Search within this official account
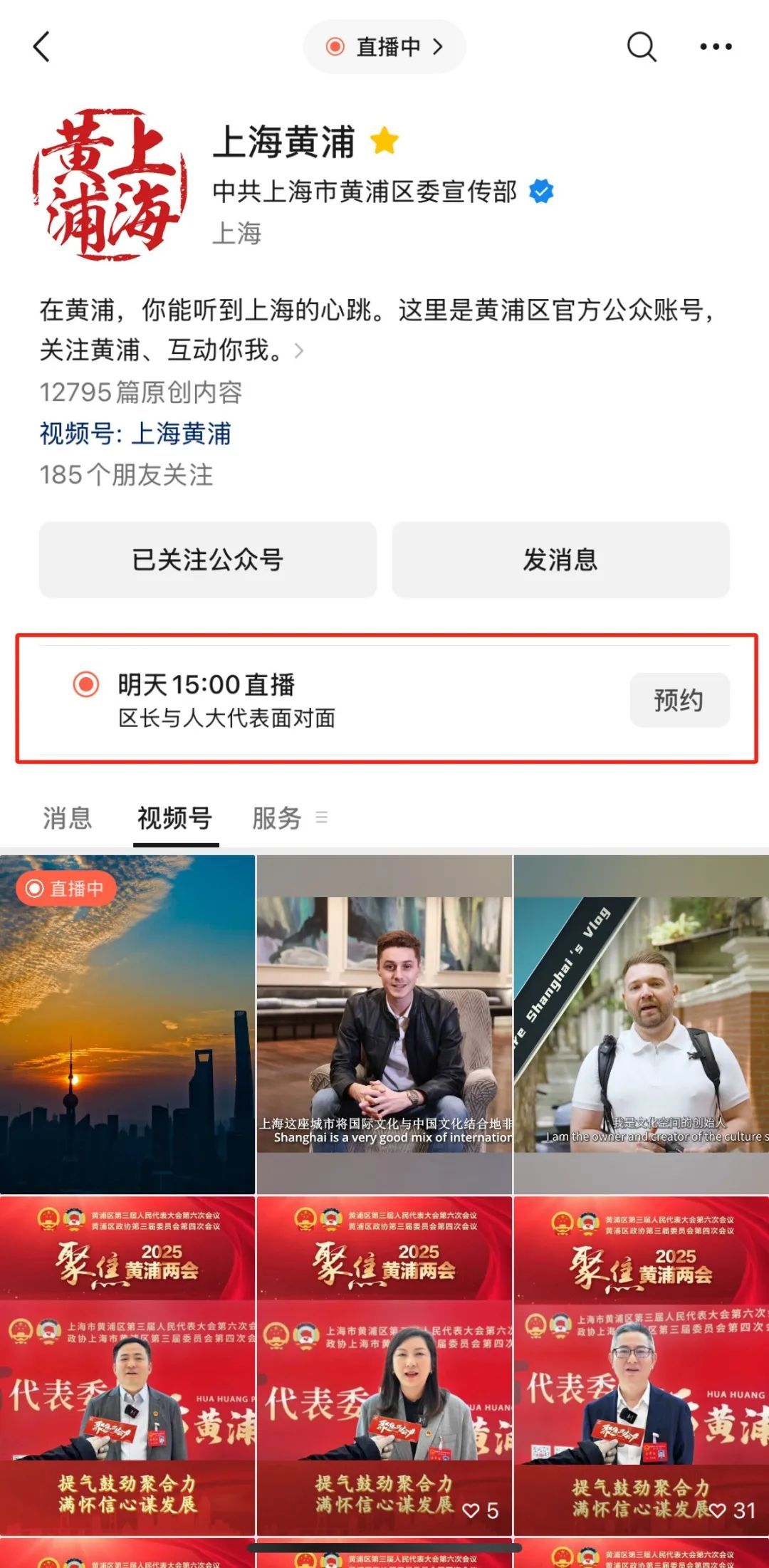 click(641, 47)
